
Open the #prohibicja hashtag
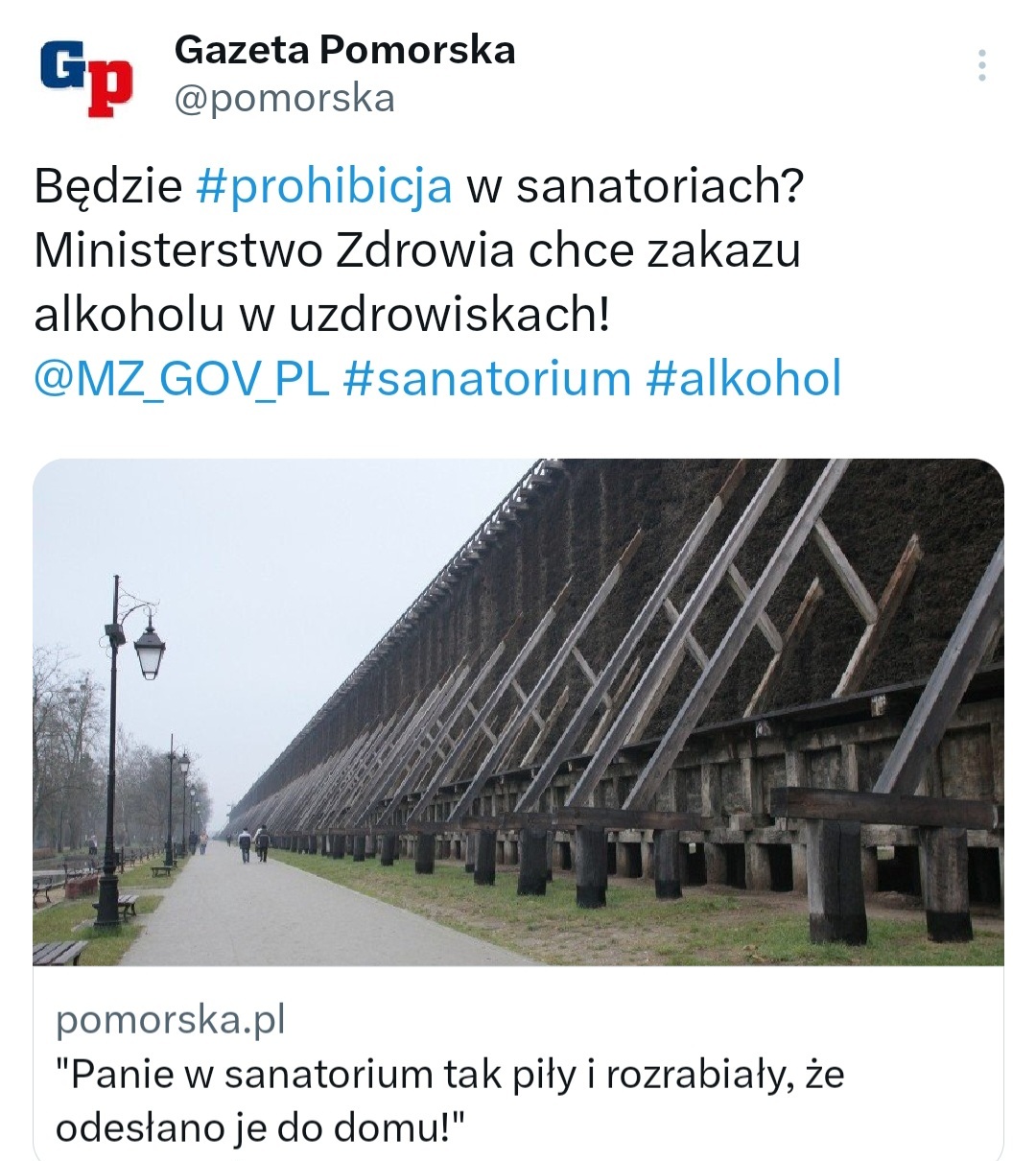[324, 186]
